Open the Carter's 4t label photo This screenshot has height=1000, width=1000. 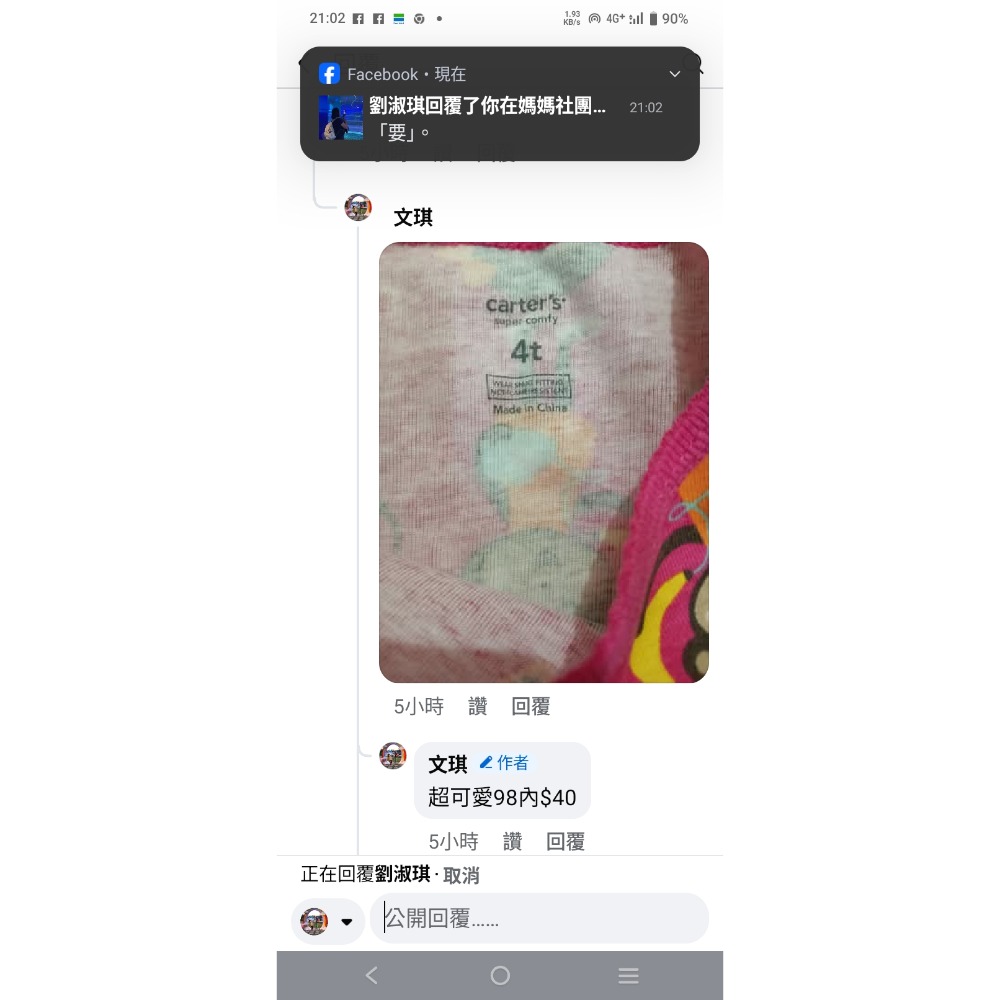pyautogui.click(x=543, y=462)
